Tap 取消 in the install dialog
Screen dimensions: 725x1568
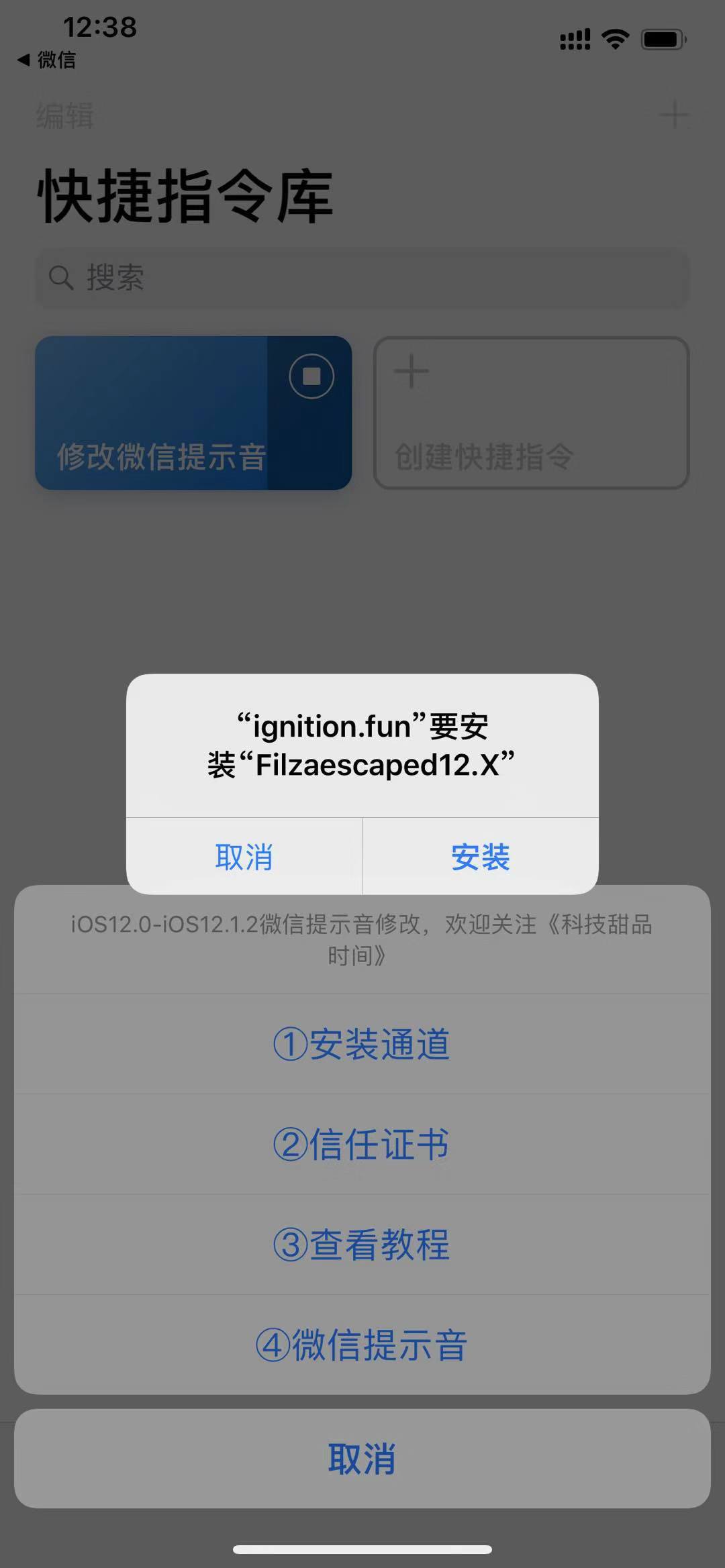(244, 856)
